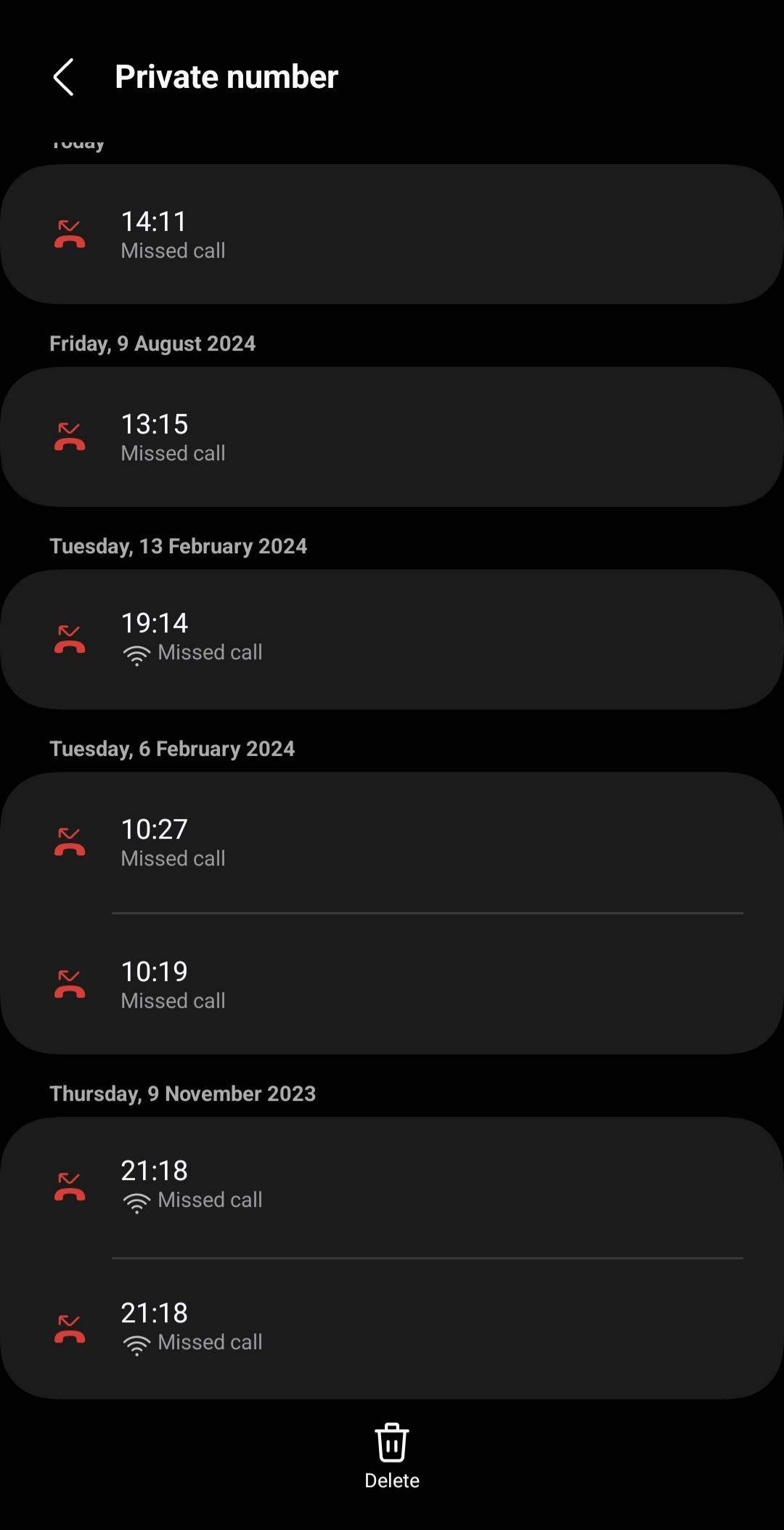Image resolution: width=784 pixels, height=1530 pixels.
Task: Go back using the back arrow
Action: pyautogui.click(x=64, y=76)
